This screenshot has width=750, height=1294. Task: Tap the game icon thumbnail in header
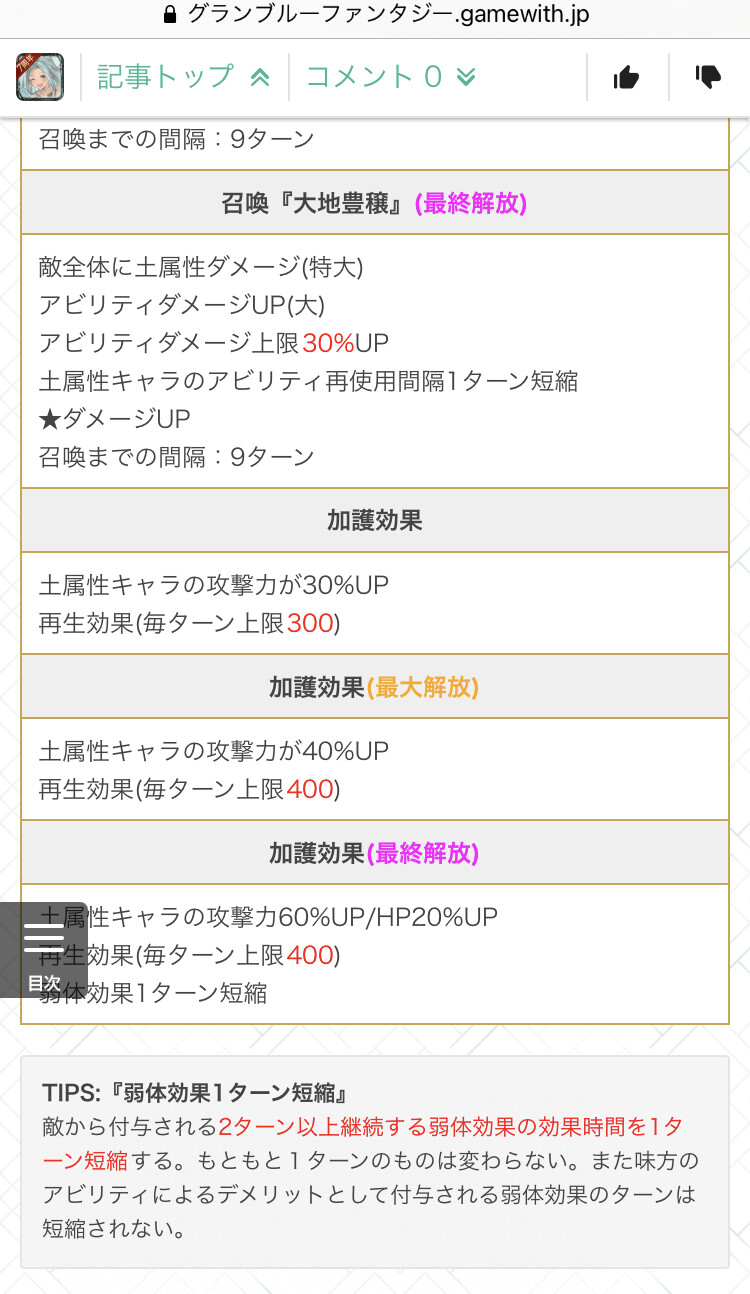click(40, 77)
